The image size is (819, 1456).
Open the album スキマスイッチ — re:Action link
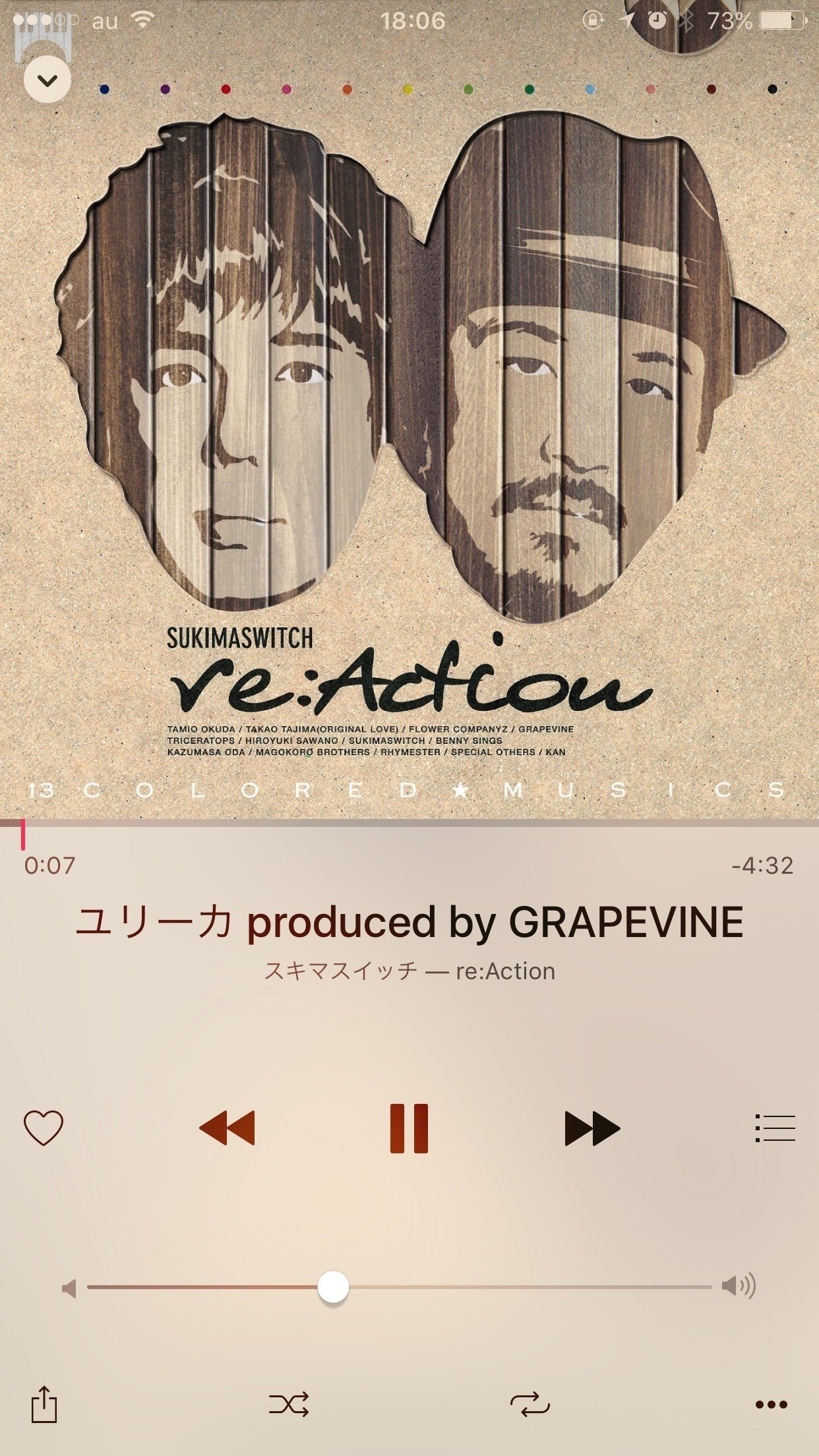coord(409,969)
